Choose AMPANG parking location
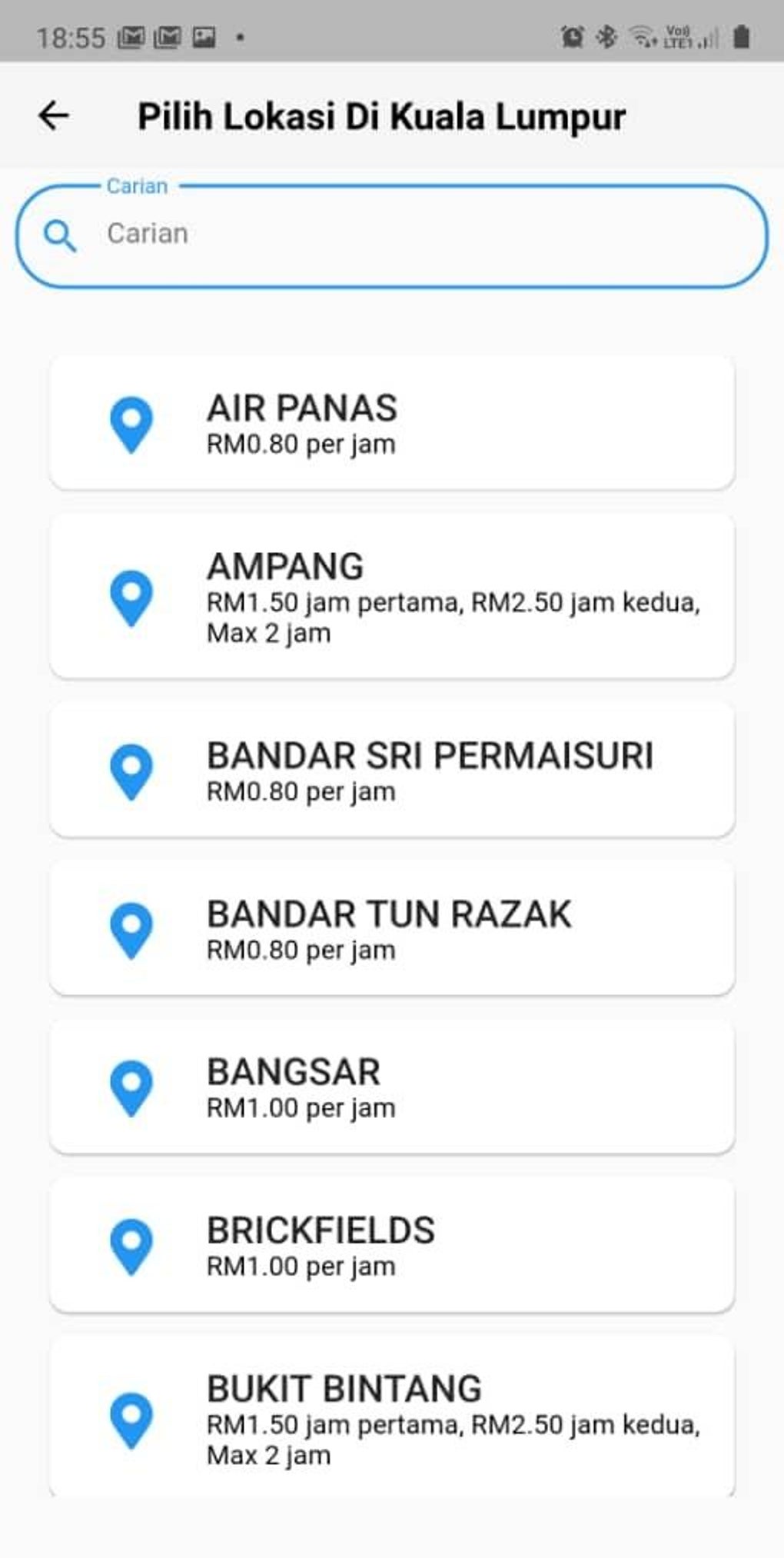 click(x=392, y=598)
